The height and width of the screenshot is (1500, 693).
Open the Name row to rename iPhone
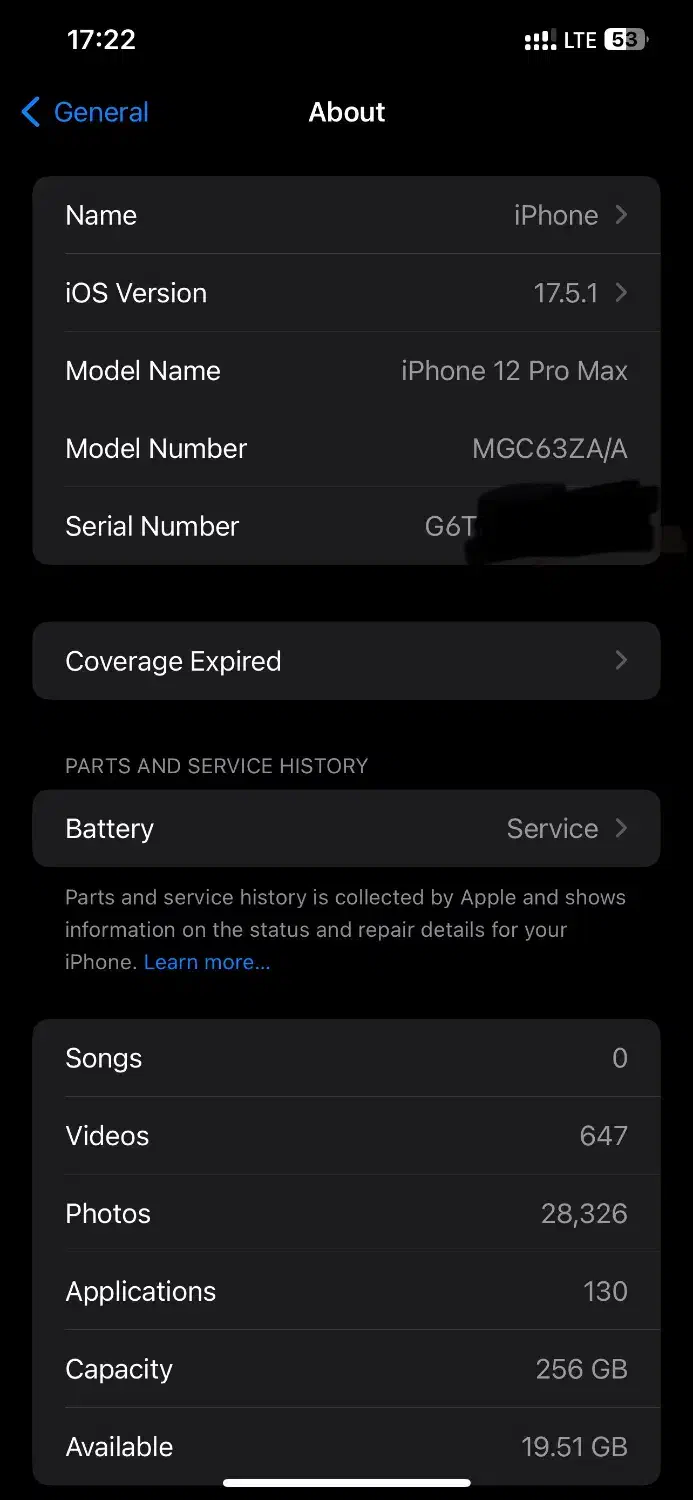[x=346, y=215]
